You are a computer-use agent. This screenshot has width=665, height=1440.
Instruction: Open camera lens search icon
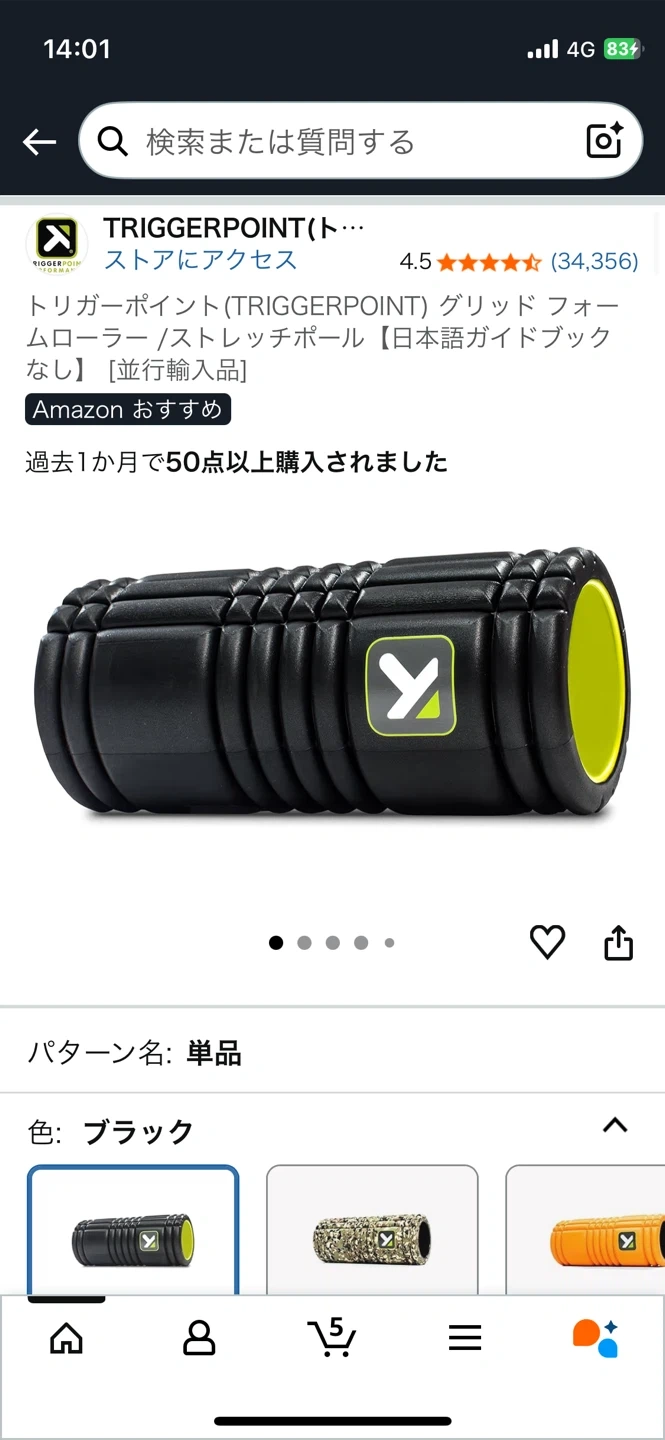[605, 142]
